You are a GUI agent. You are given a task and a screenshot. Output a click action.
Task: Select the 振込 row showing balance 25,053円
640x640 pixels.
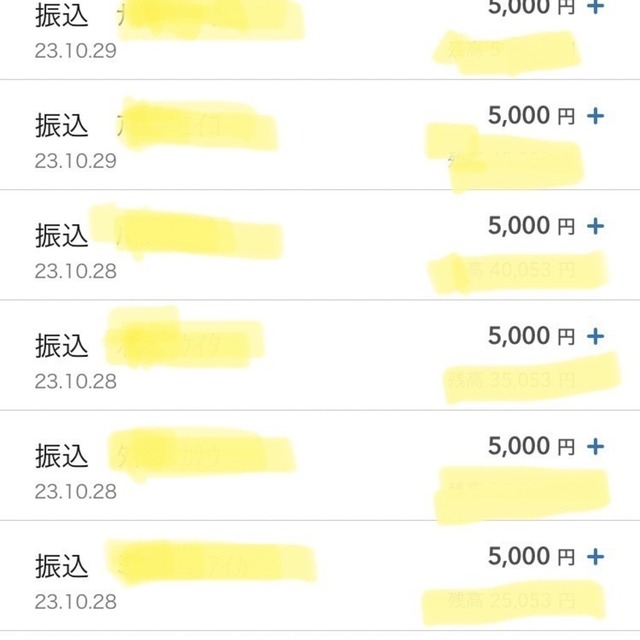320,575
